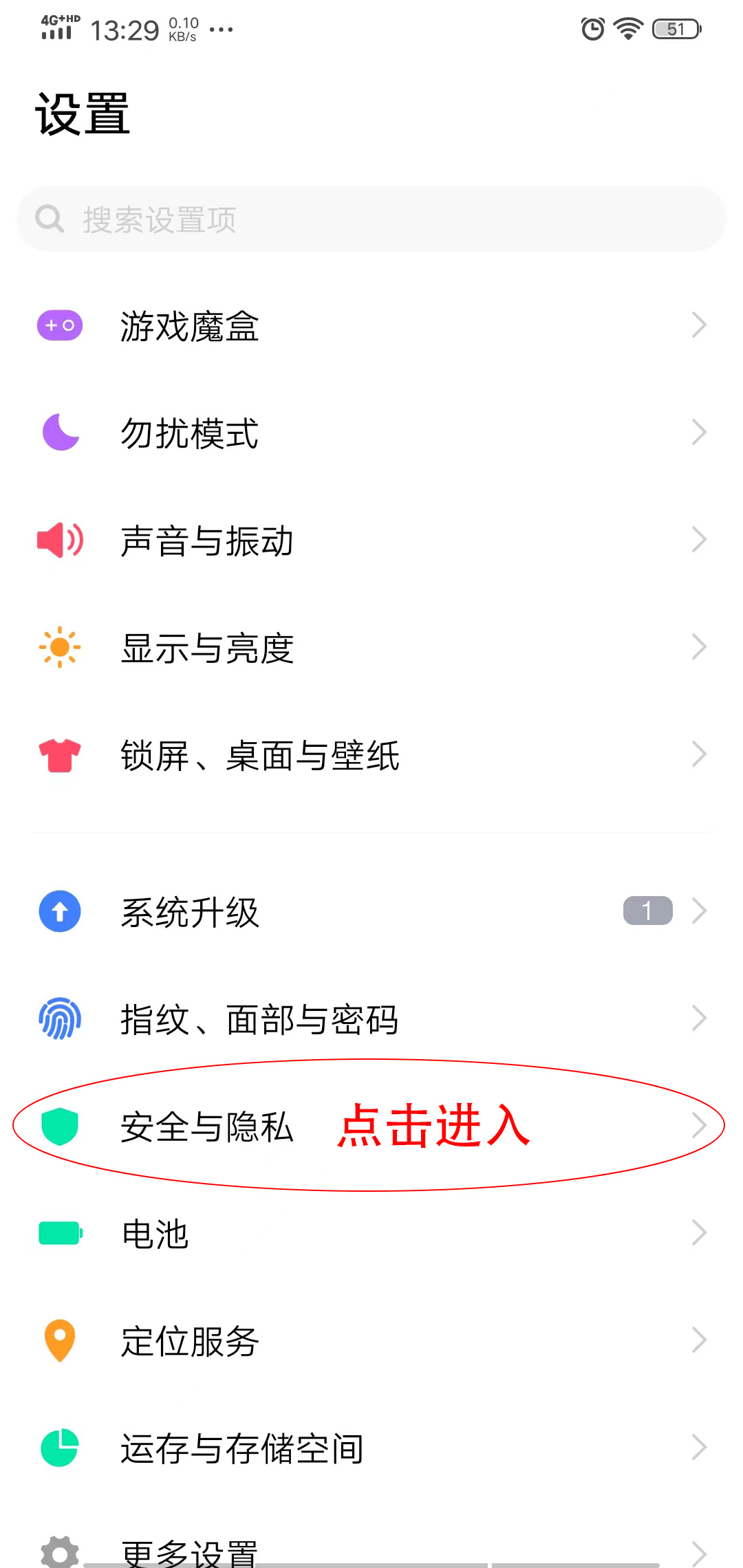Open 更多设置

(371, 1549)
